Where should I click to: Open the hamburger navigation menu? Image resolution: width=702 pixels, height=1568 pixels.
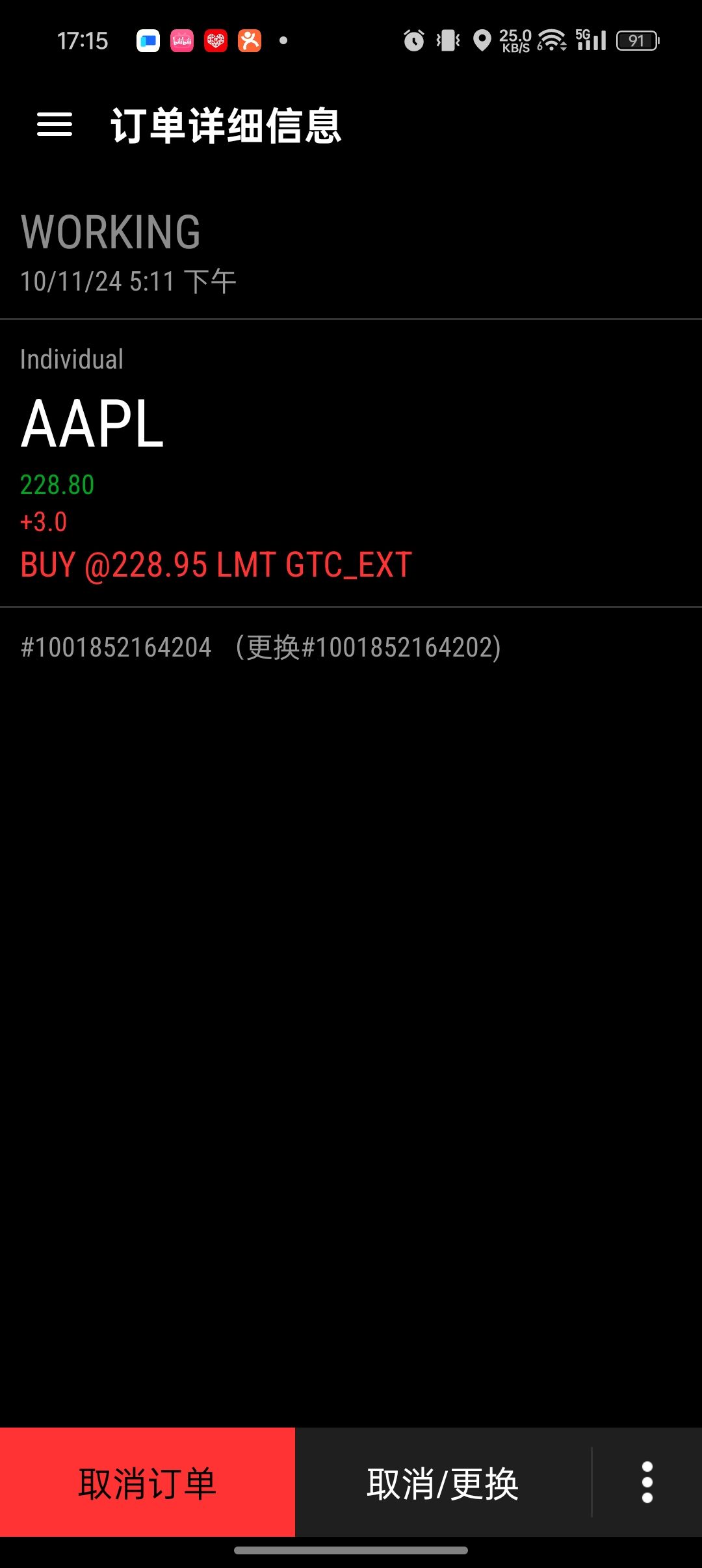pyautogui.click(x=55, y=124)
